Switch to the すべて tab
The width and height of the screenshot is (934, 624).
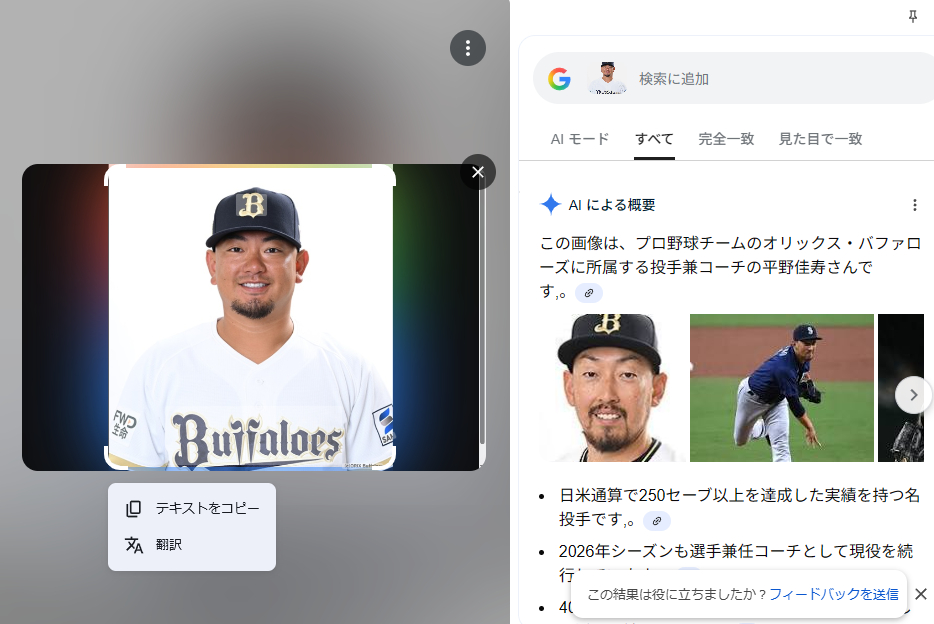(654, 139)
